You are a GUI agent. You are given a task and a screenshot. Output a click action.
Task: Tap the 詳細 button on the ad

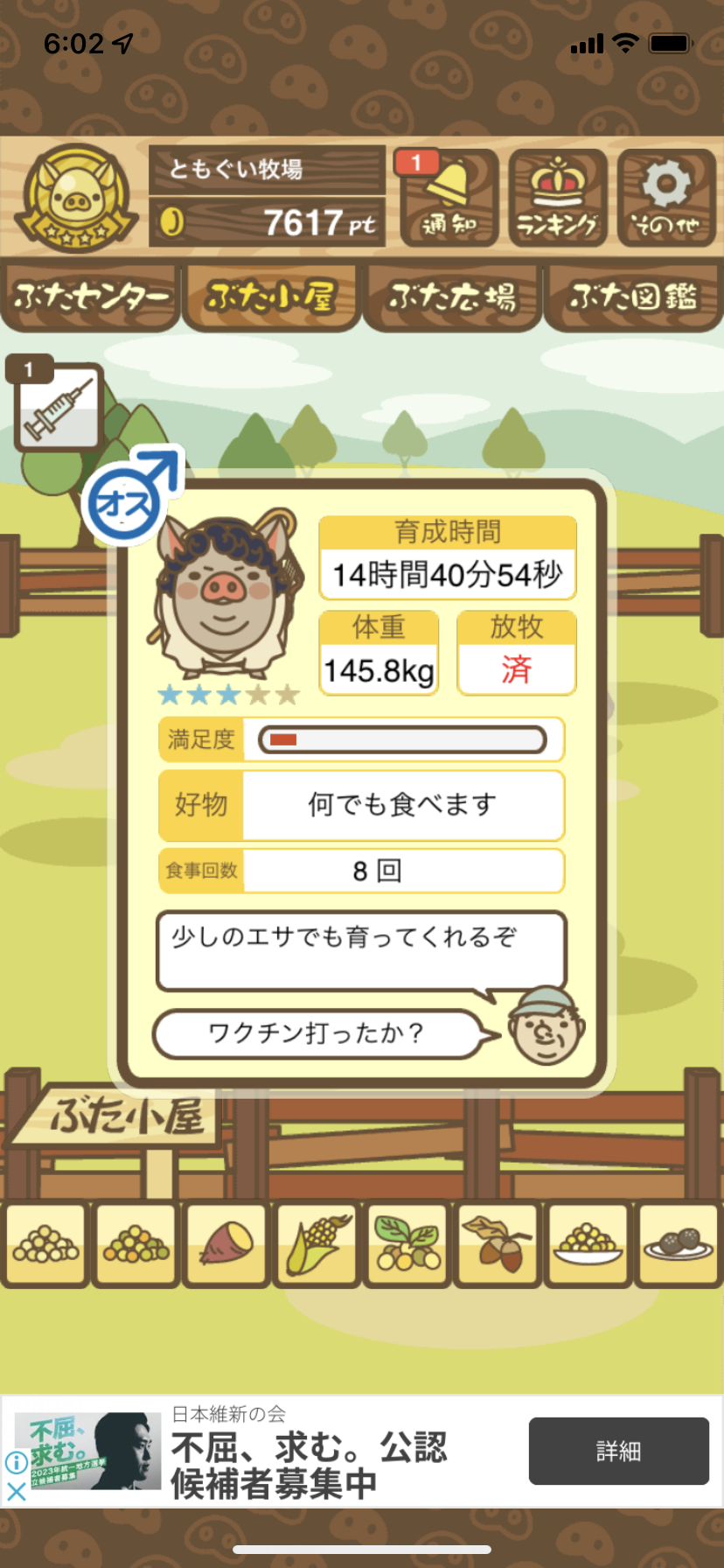(x=618, y=1451)
